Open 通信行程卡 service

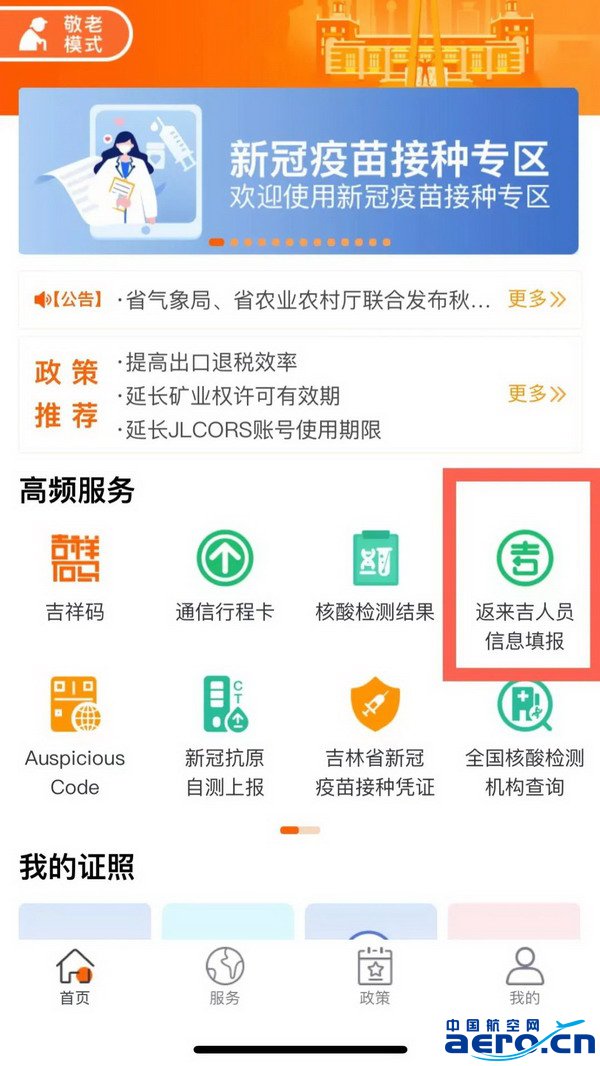coord(224,575)
